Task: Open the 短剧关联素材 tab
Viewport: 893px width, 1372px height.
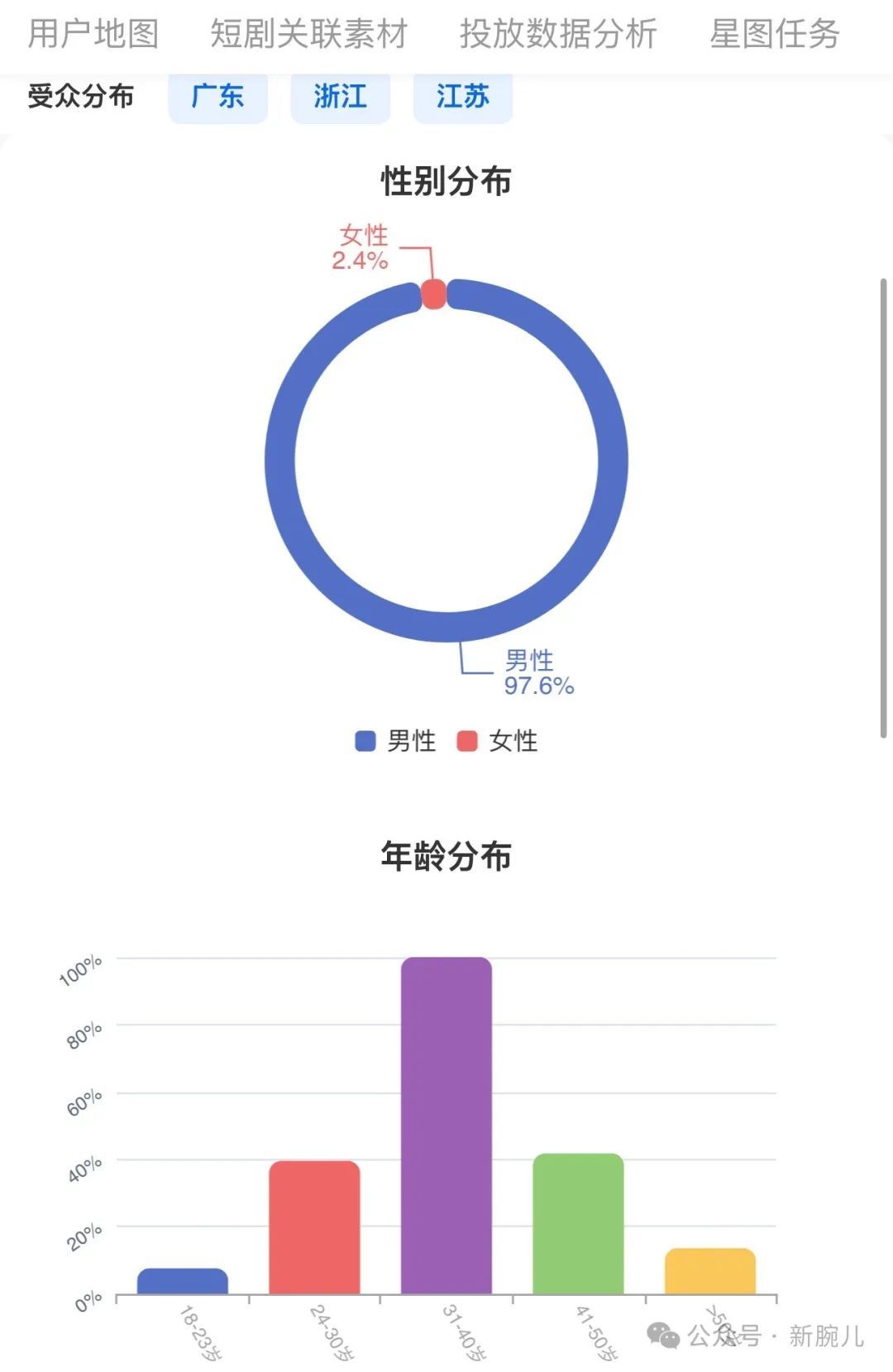Action: 309,34
